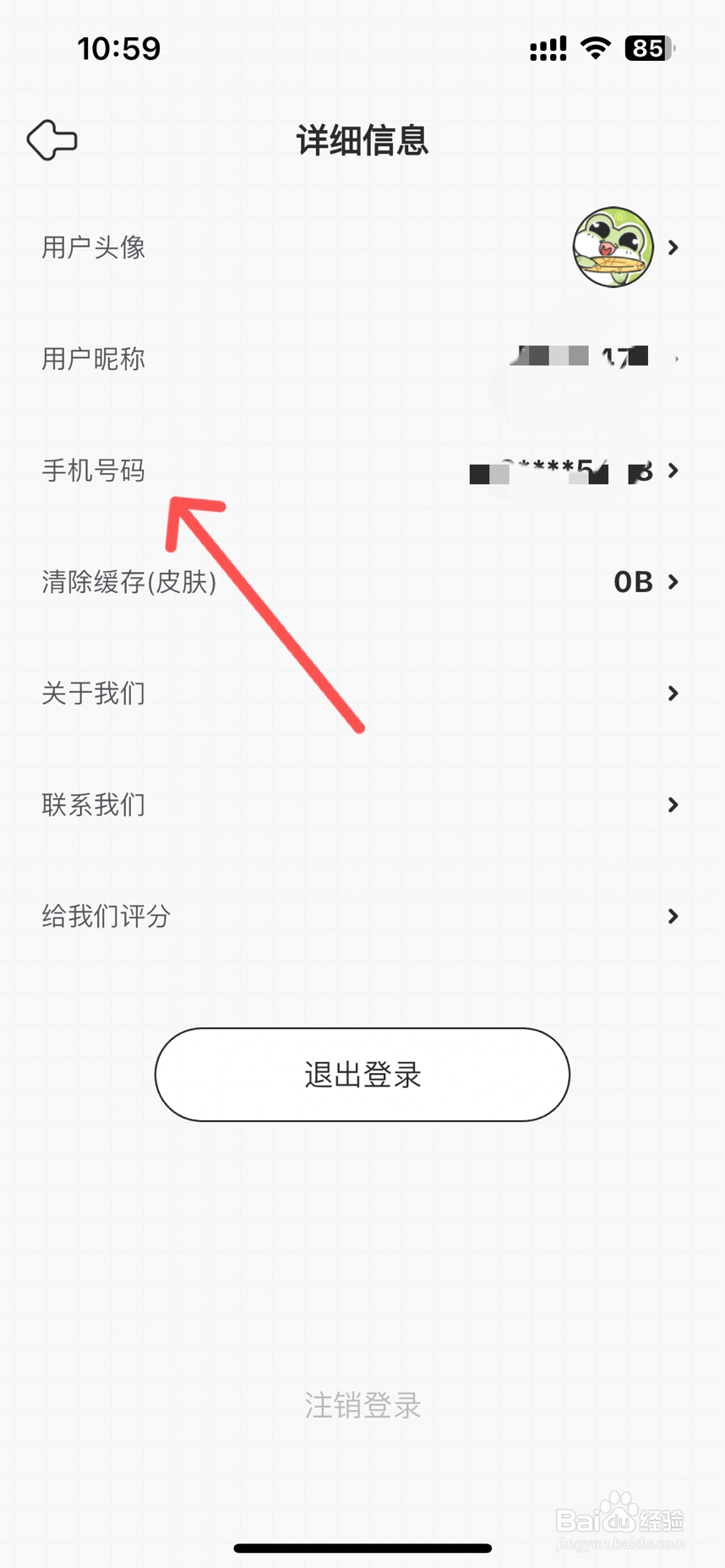Open the 清除缓存(皮肤) cache row chevron

[672, 581]
